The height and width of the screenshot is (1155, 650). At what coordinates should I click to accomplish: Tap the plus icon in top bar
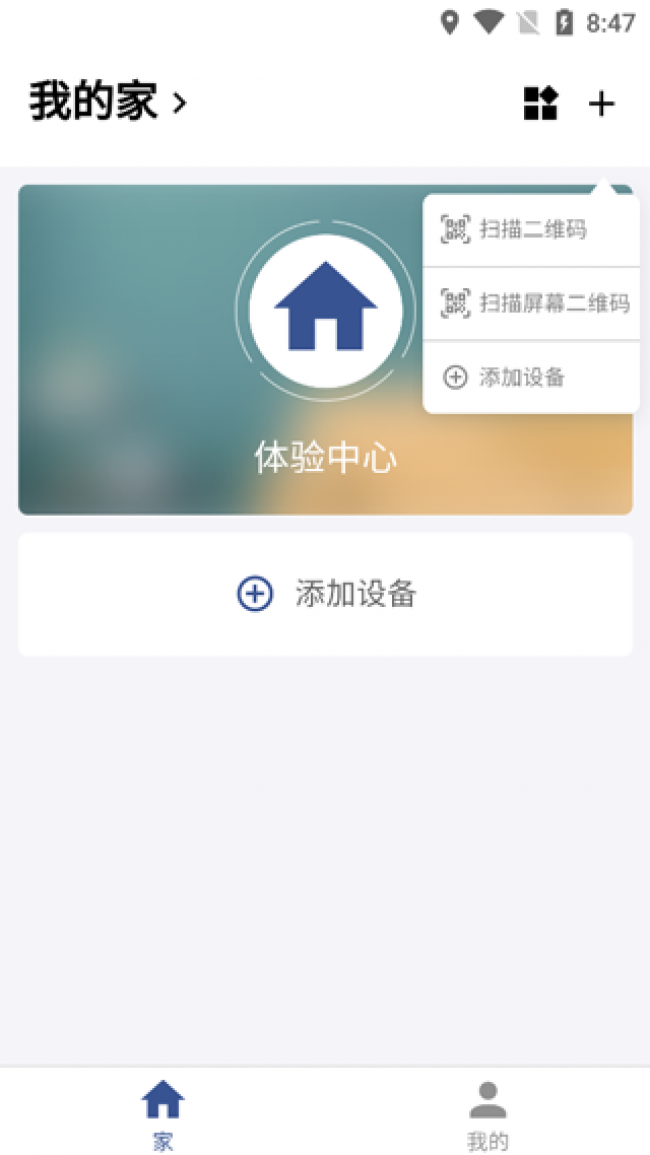tap(601, 103)
